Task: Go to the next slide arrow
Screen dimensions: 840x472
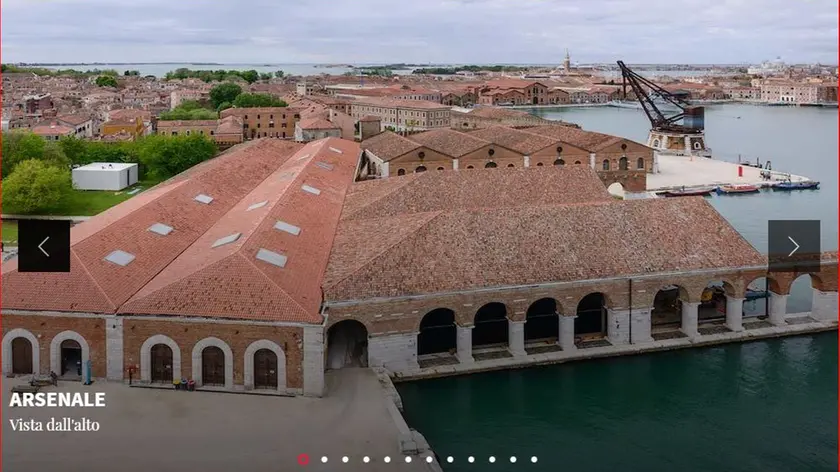Action: (793, 246)
